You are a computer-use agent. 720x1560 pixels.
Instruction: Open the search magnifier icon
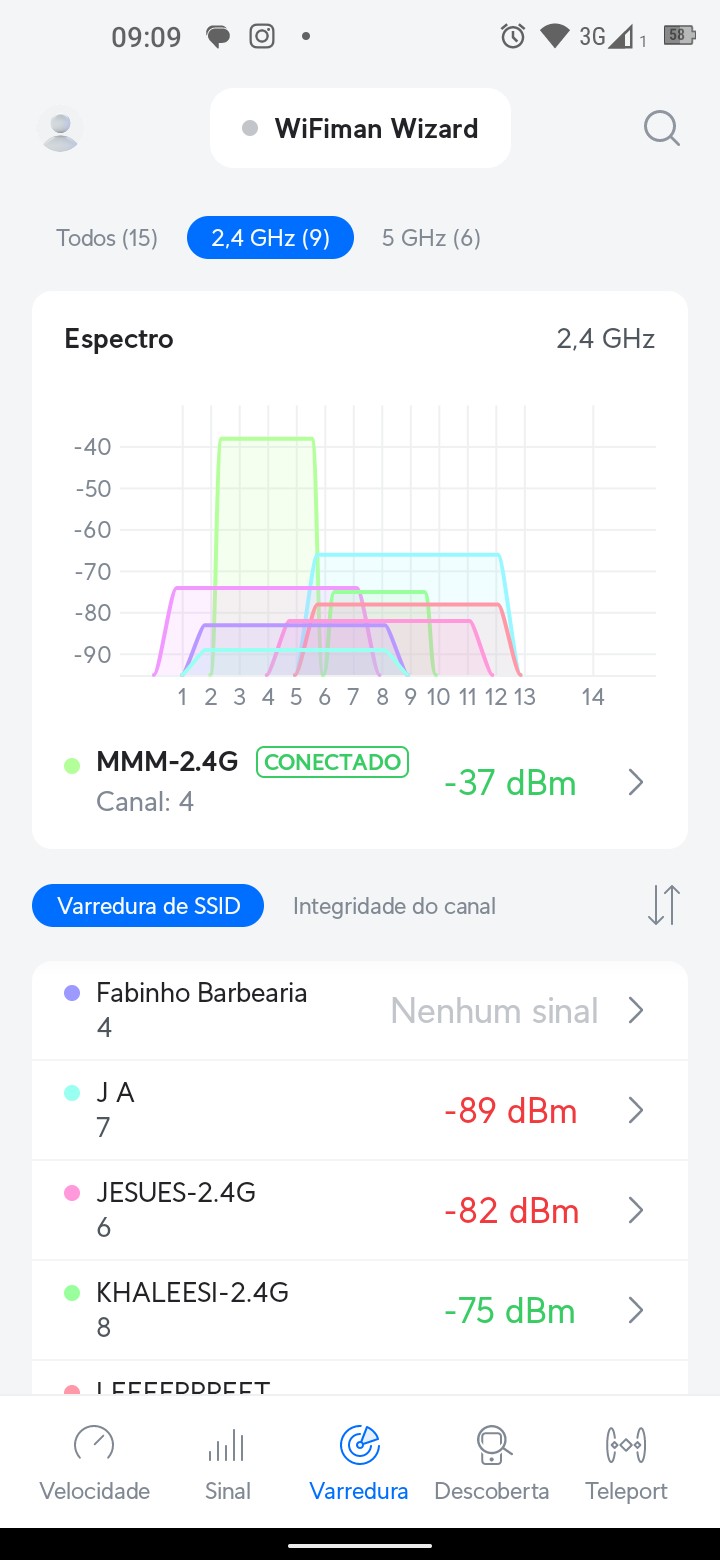661,129
